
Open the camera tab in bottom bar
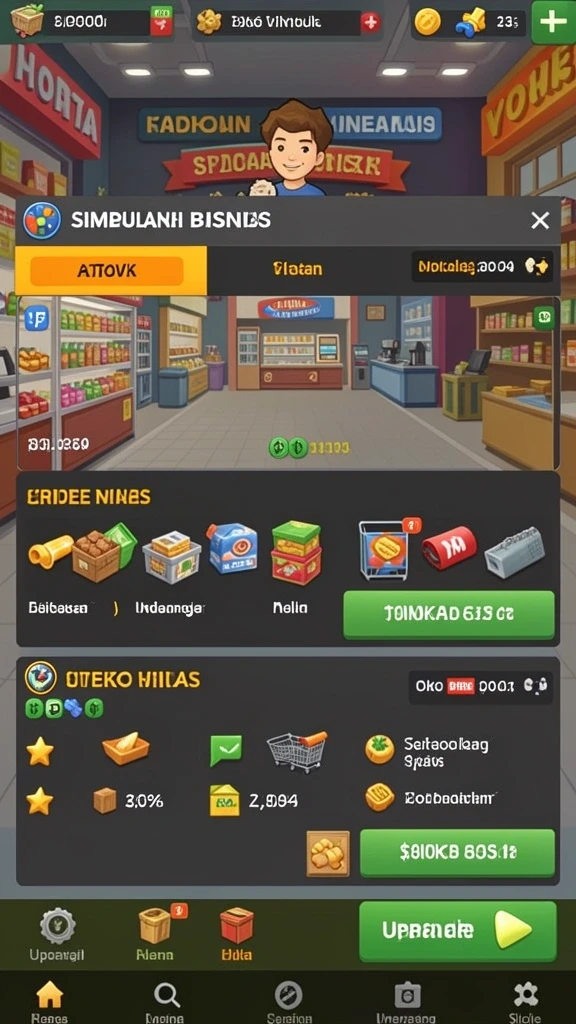click(x=406, y=1000)
